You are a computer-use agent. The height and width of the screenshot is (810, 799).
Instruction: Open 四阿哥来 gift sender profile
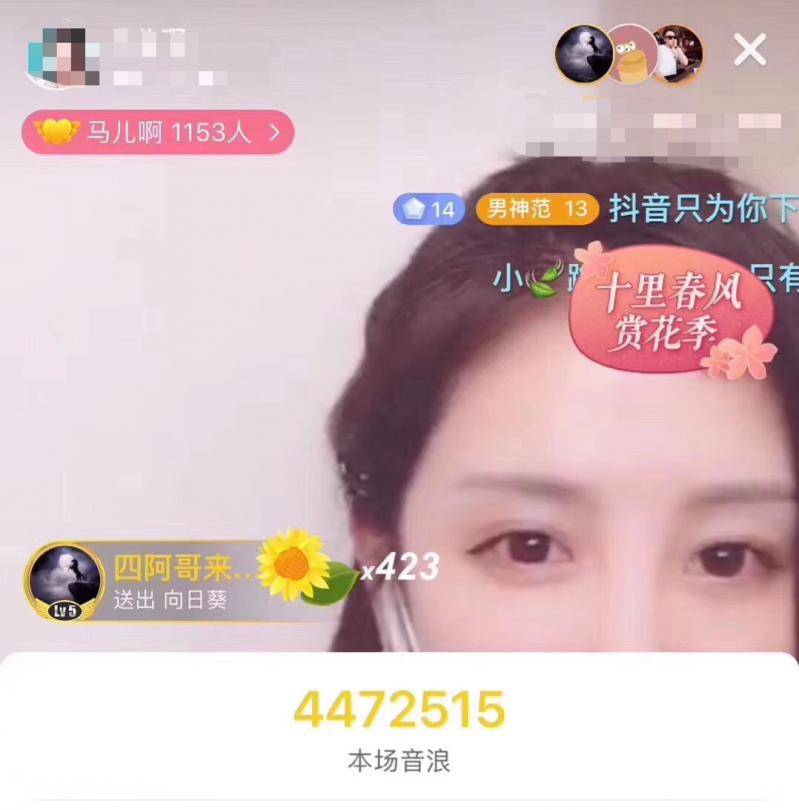(x=65, y=580)
